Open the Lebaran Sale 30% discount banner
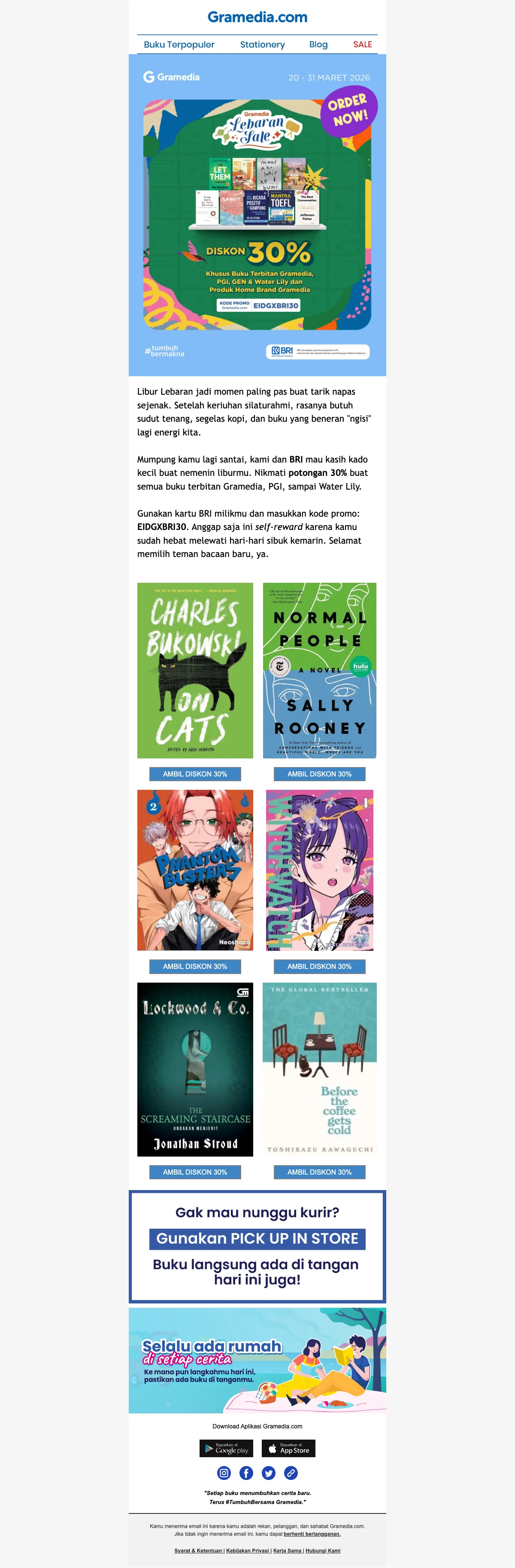The image size is (515, 1568). point(257,215)
